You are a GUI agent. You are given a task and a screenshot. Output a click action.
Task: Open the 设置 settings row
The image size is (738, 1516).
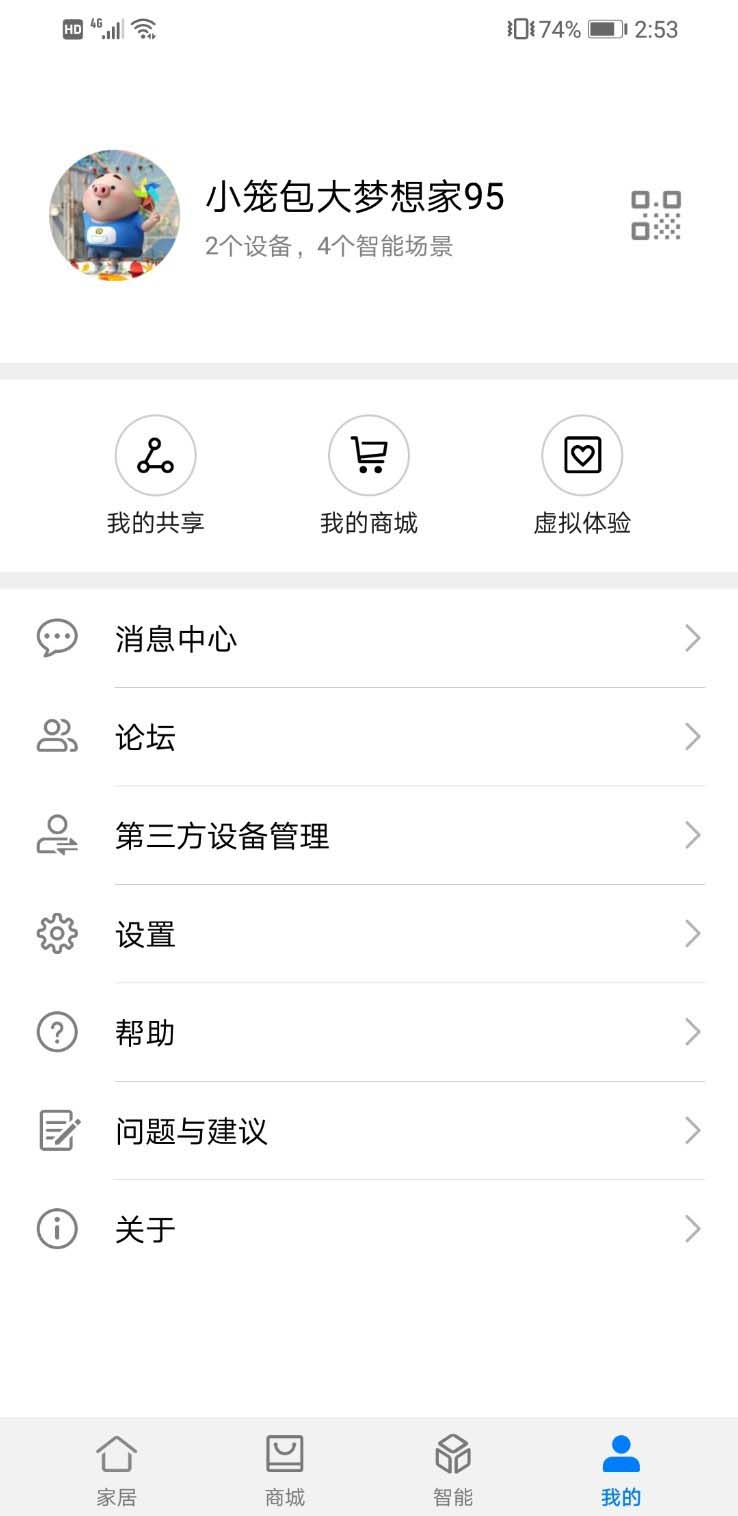tap(369, 934)
